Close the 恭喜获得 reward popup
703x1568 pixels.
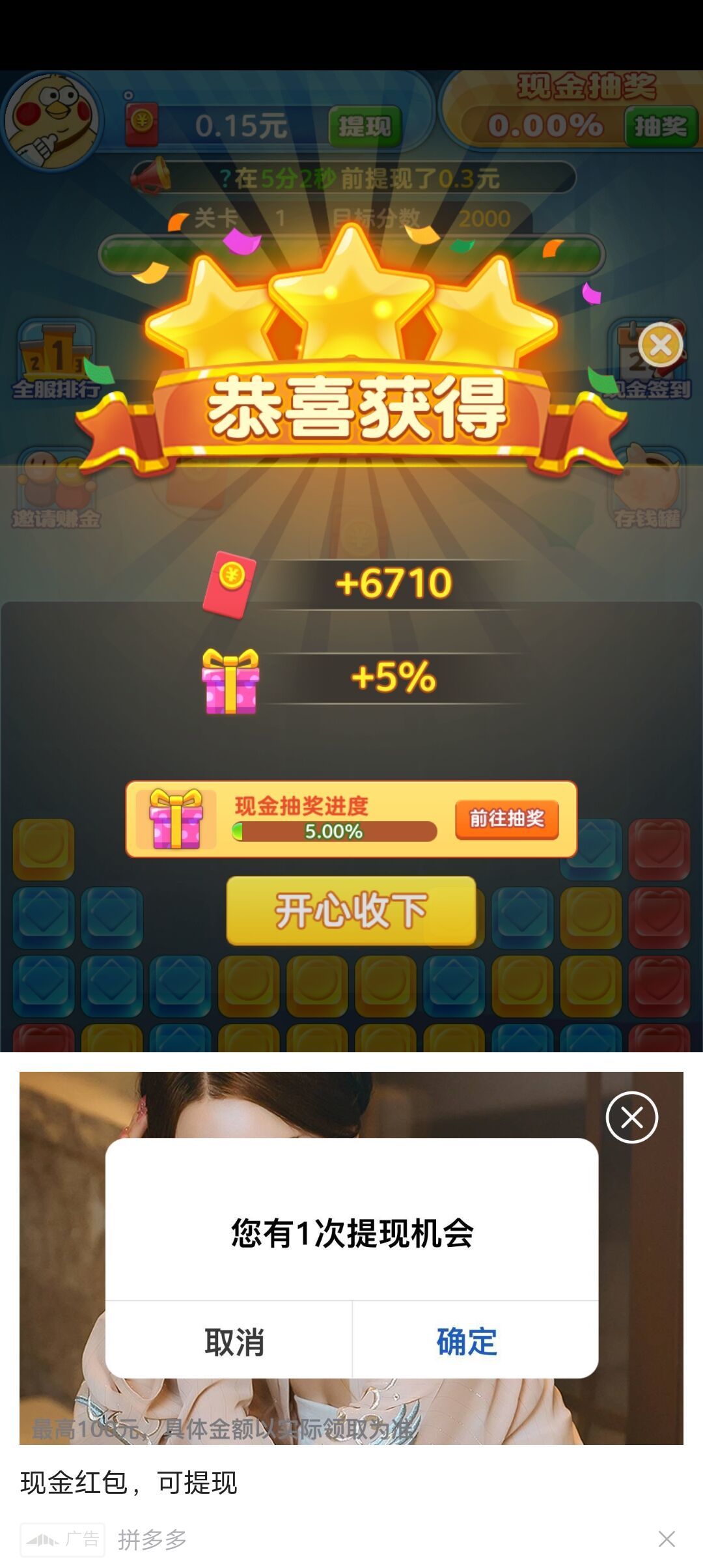pyautogui.click(x=661, y=345)
